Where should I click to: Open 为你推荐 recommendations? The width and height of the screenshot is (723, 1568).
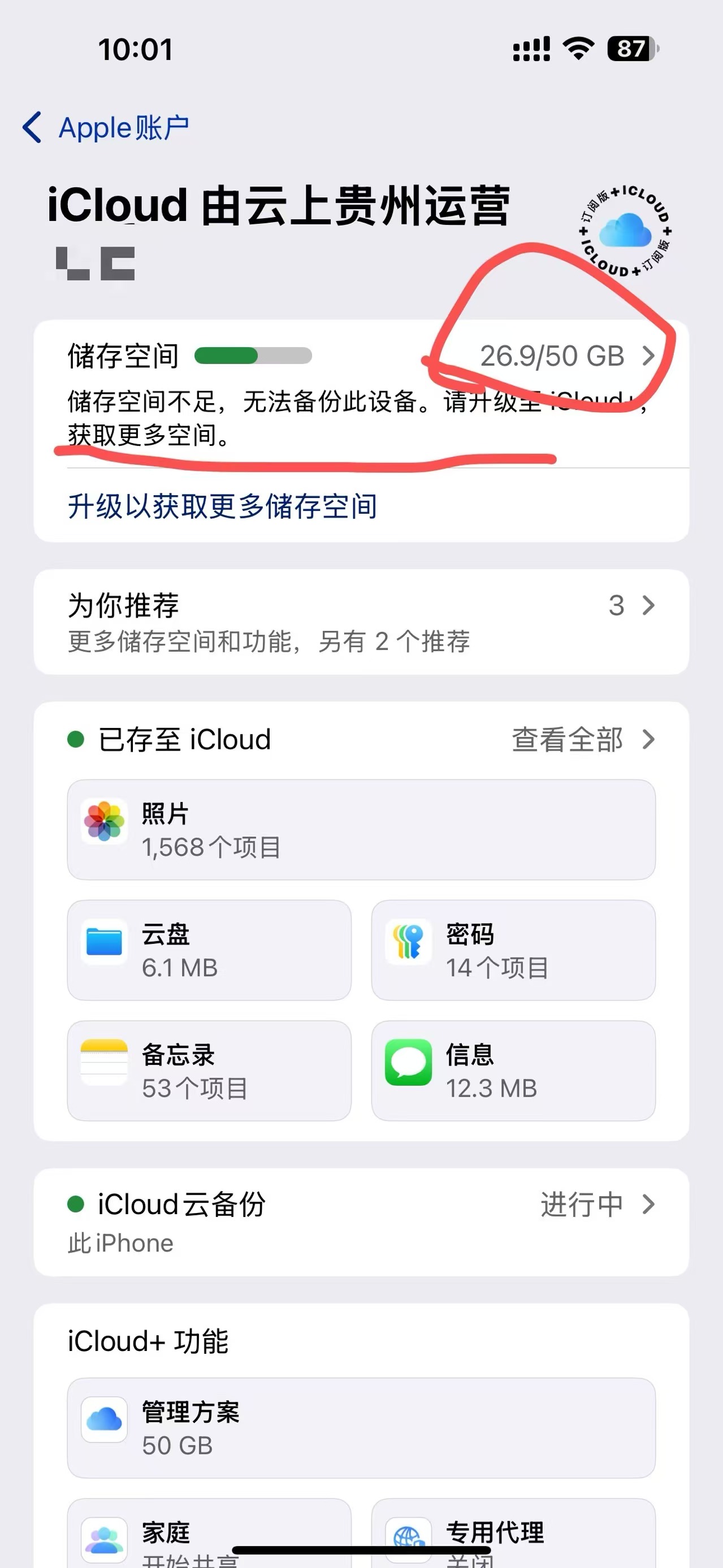pos(360,621)
